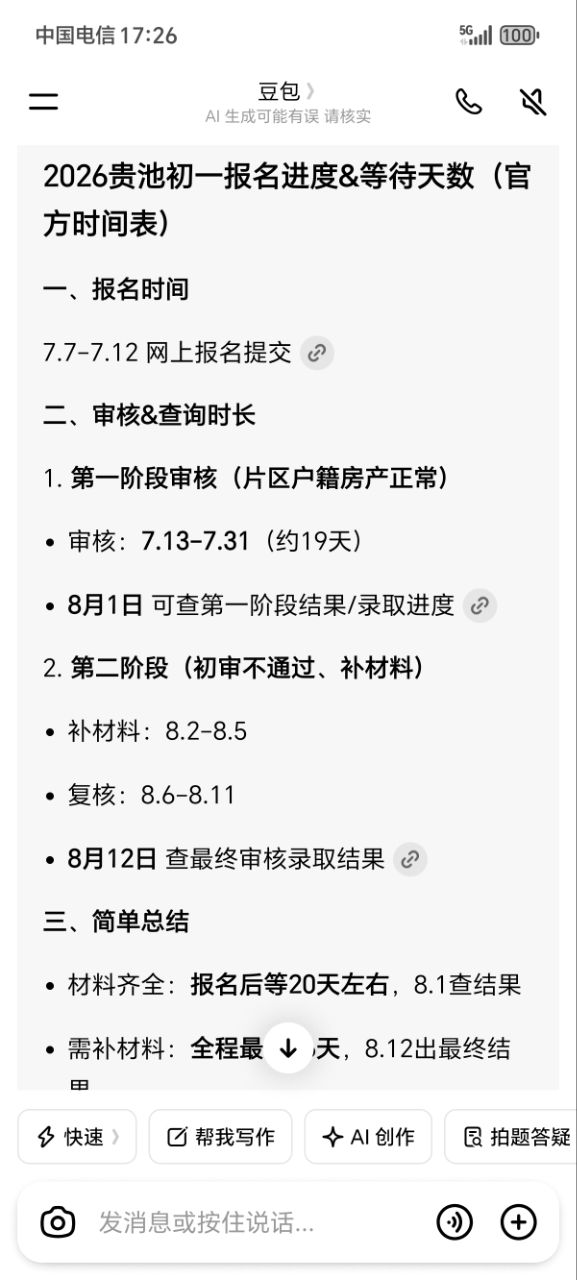Start a voice call with 豆包
The image size is (577, 1280).
coord(468,101)
